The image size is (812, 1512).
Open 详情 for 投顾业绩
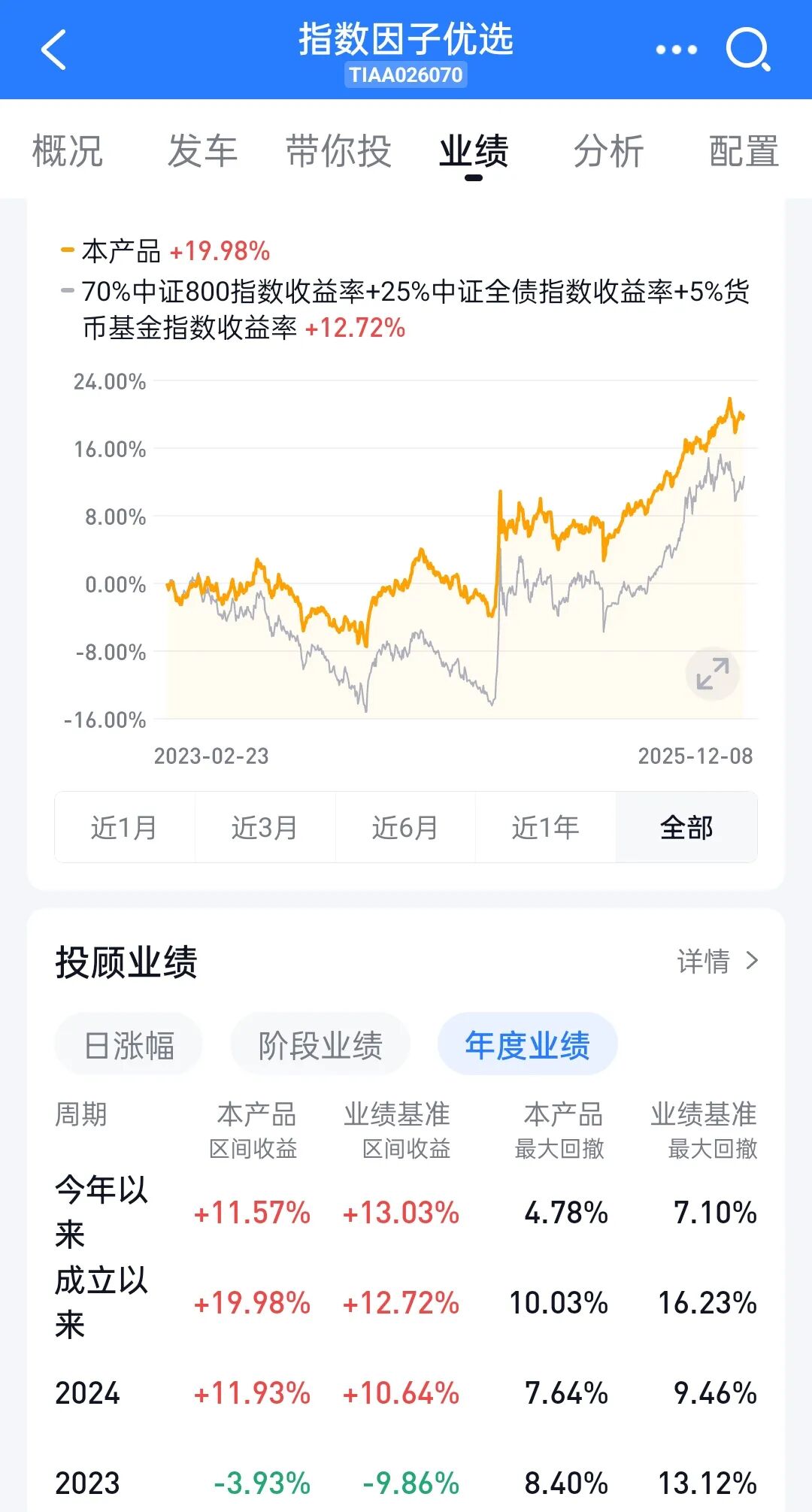coord(717,961)
